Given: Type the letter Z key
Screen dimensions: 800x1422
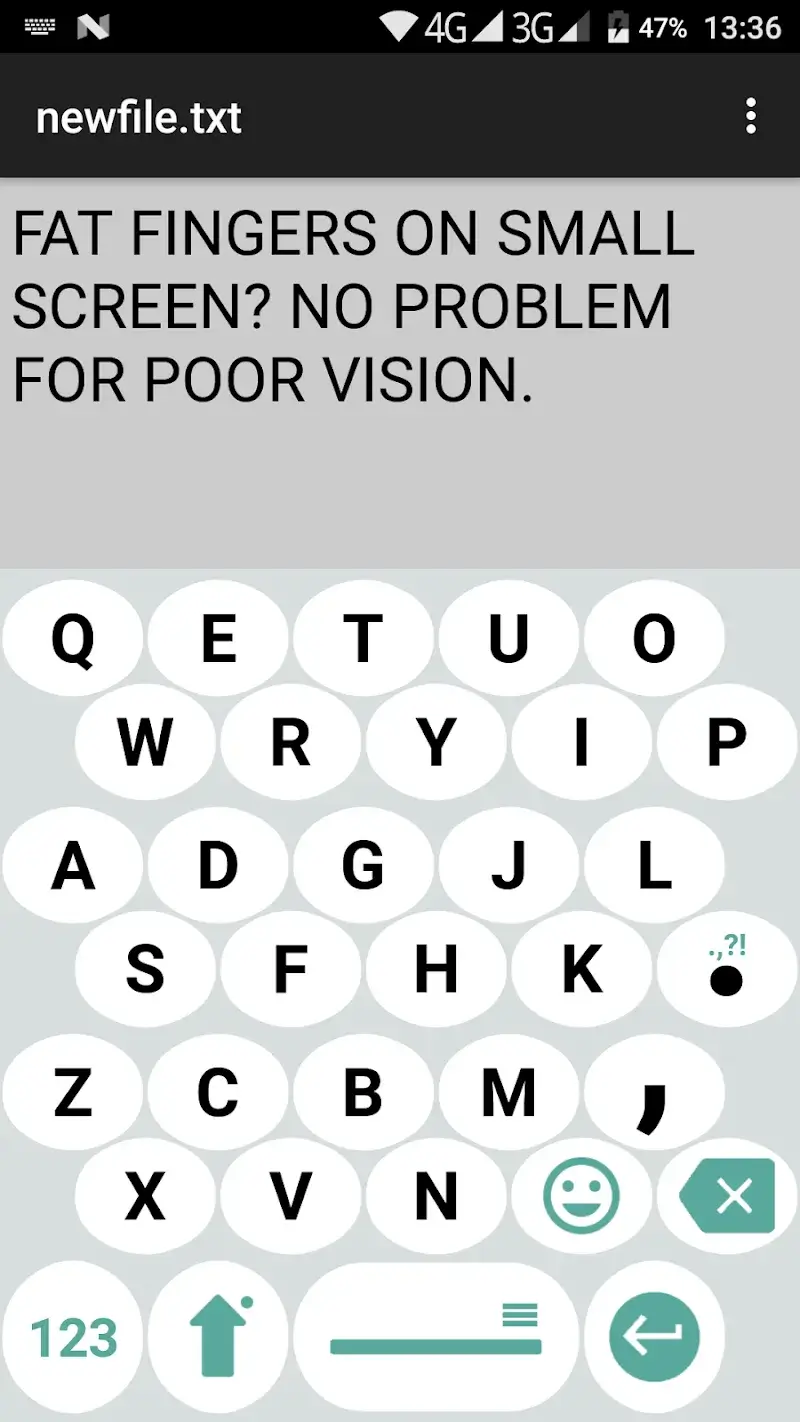Looking at the screenshot, I should pyautogui.click(x=72, y=1094).
